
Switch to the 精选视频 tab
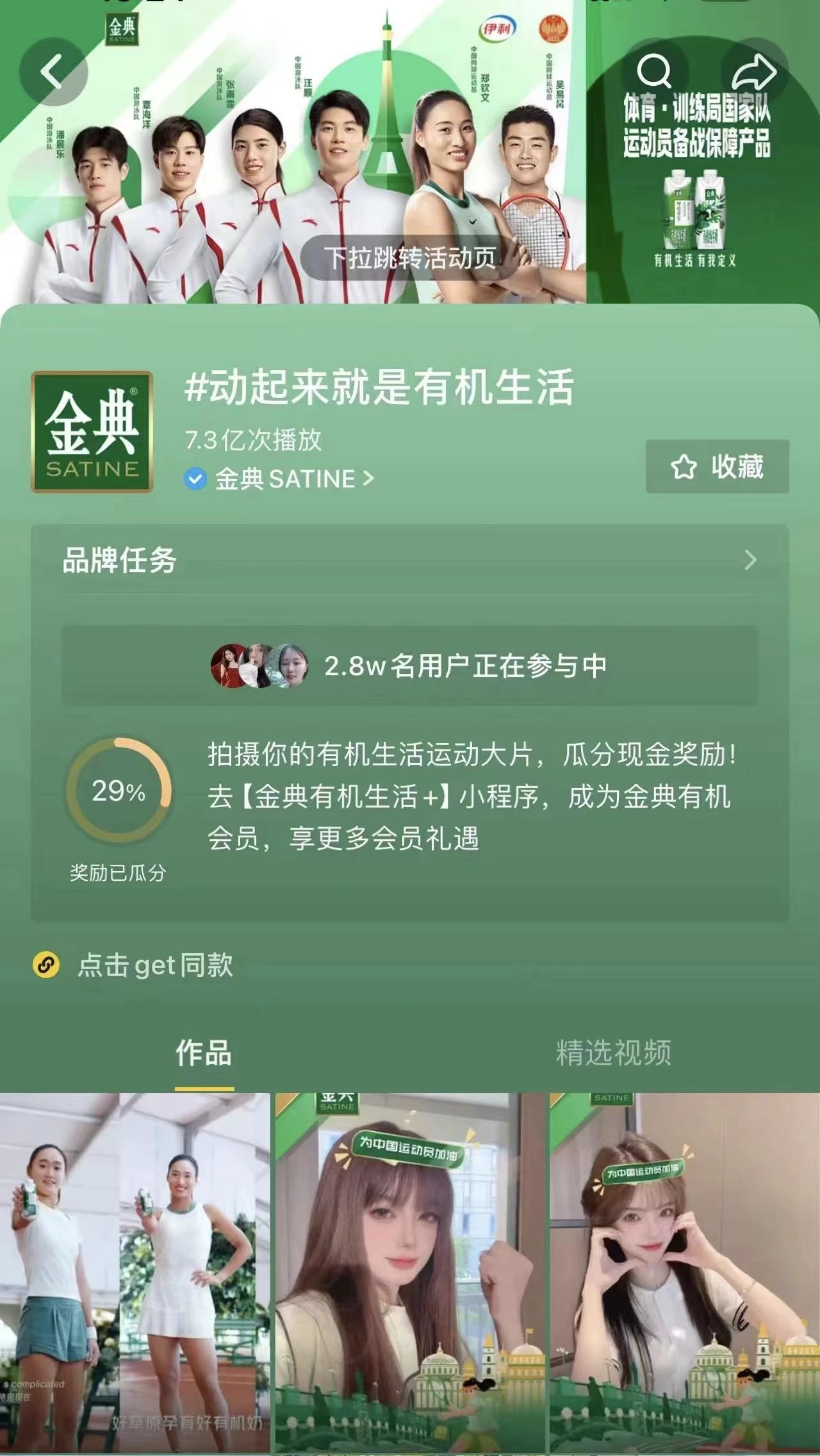614,1054
